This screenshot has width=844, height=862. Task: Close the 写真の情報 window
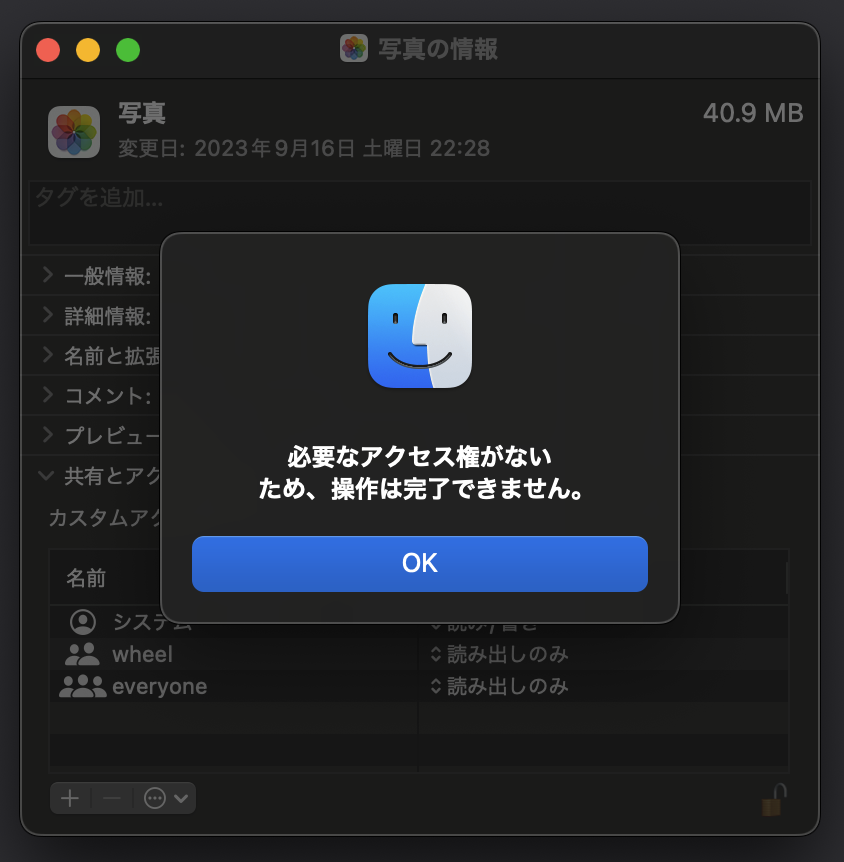pos(48,49)
